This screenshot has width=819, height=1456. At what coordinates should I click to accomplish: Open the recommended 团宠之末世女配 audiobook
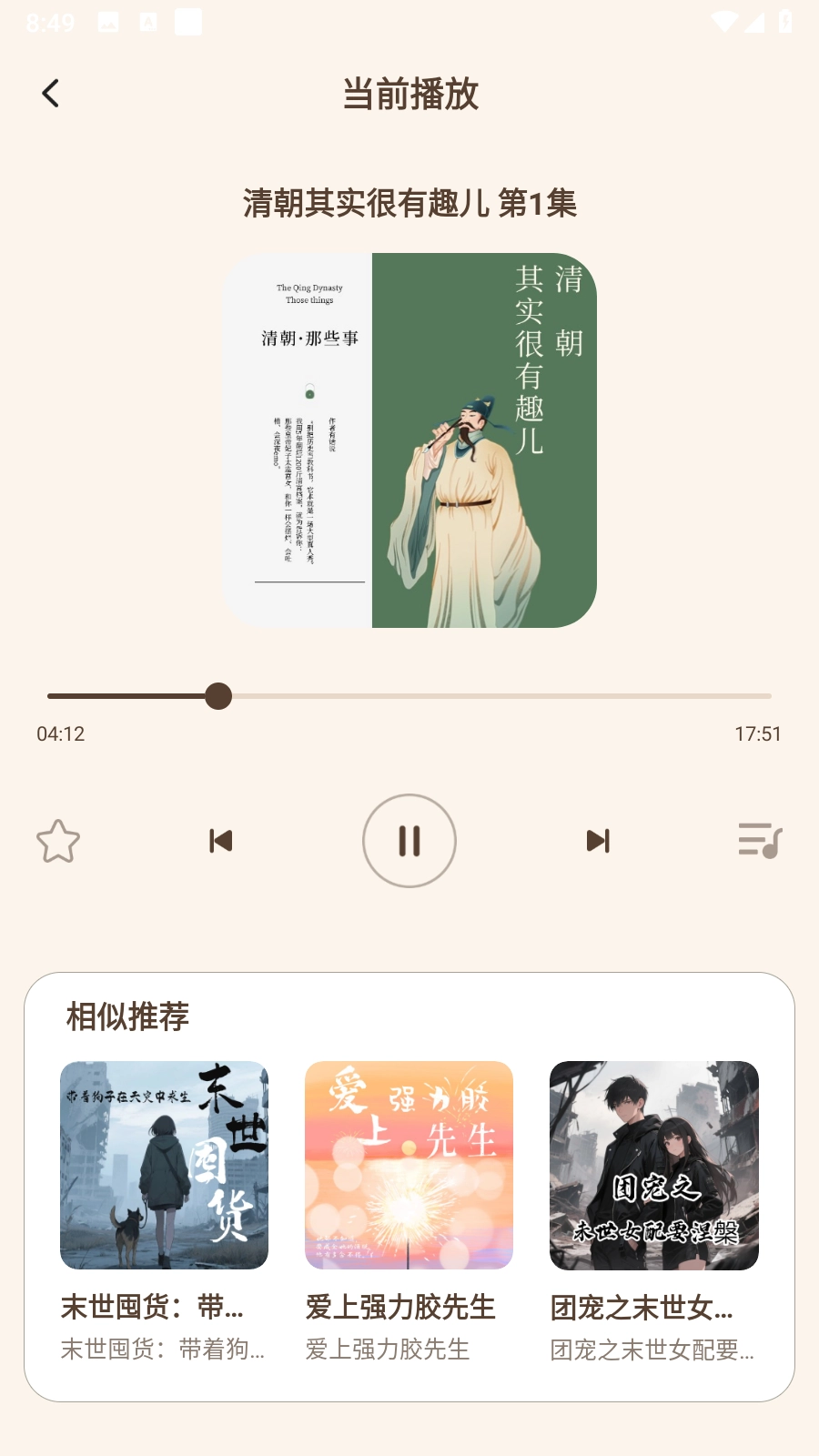(653, 1165)
